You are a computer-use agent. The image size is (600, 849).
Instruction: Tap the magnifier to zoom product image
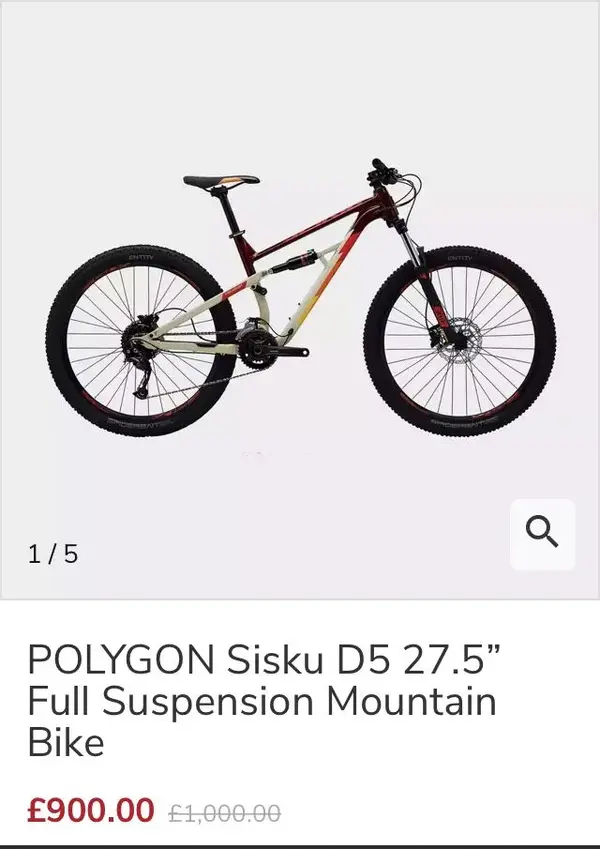[542, 534]
